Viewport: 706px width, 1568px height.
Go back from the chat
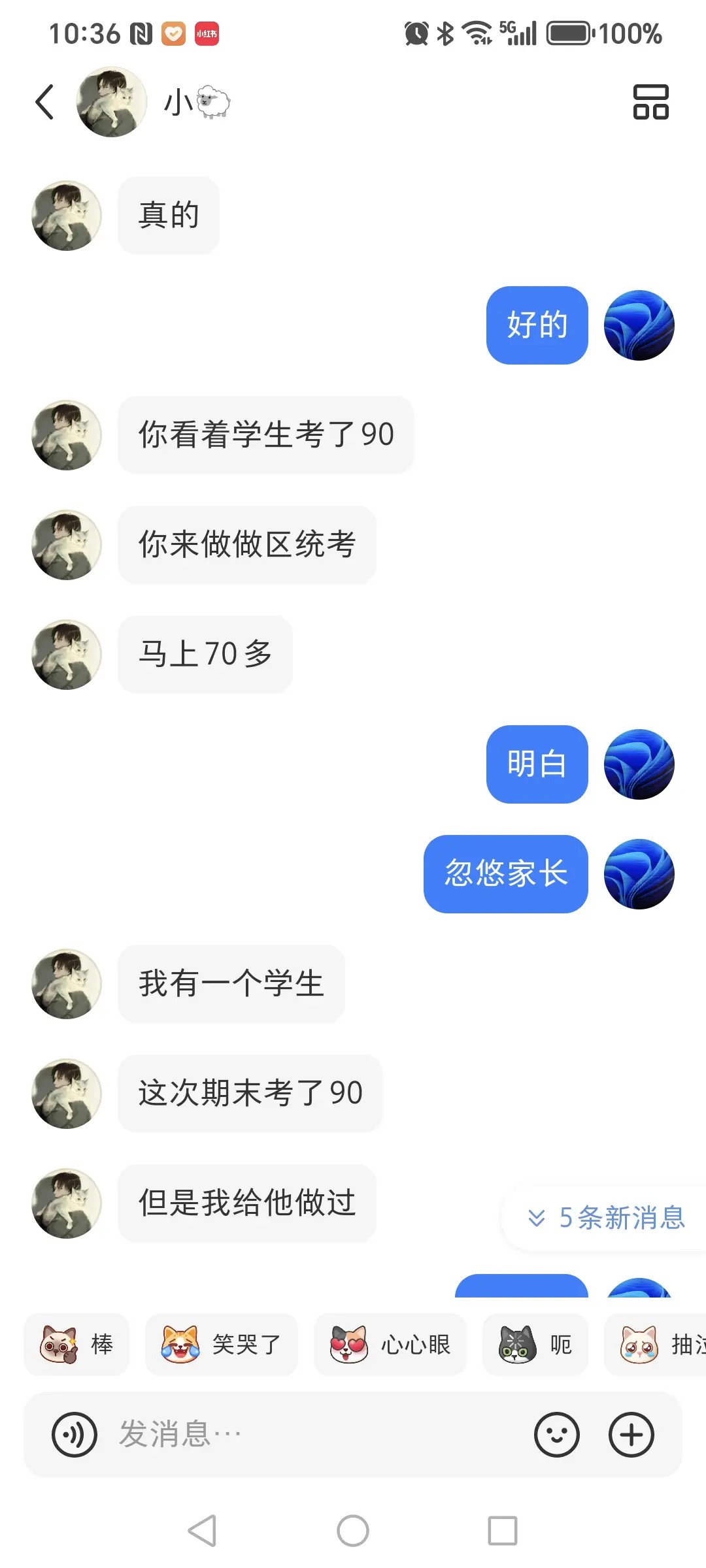point(44,103)
